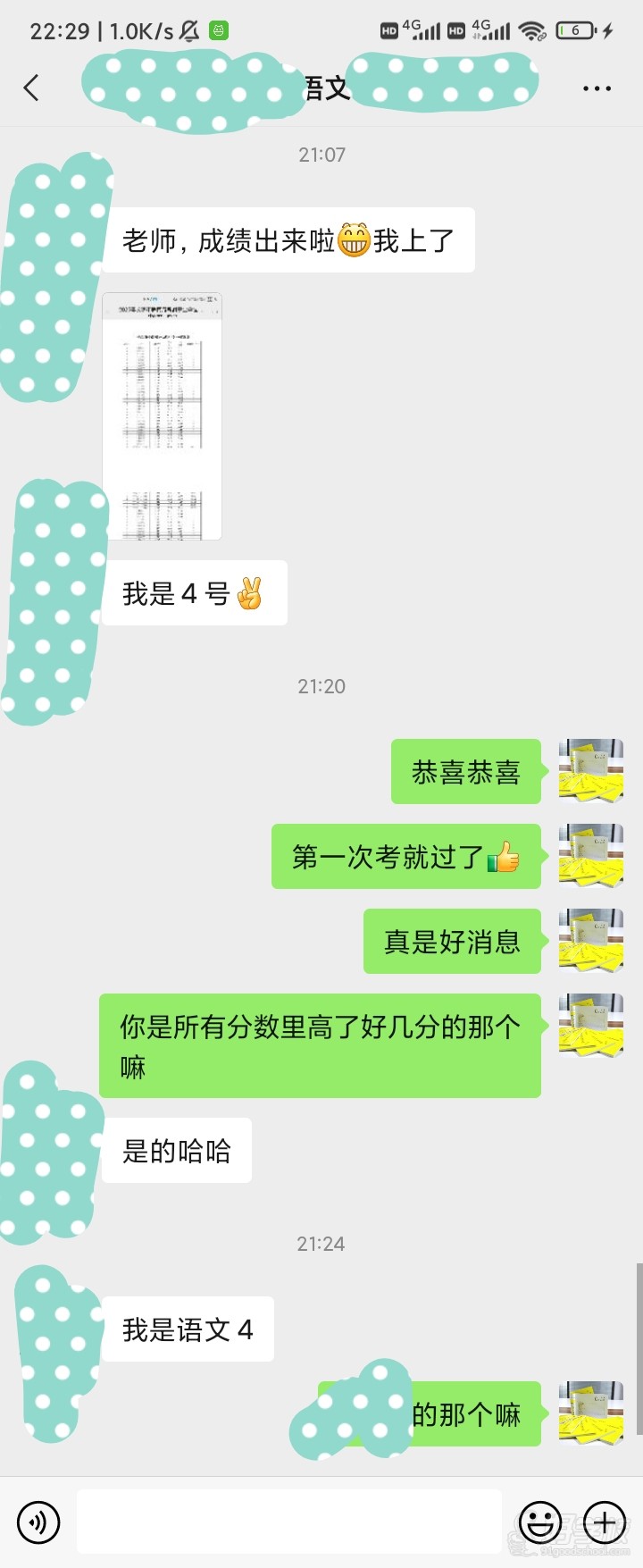This screenshot has height=1568, width=643.
Task: Tap the HD call indicator icon
Action: point(388,29)
